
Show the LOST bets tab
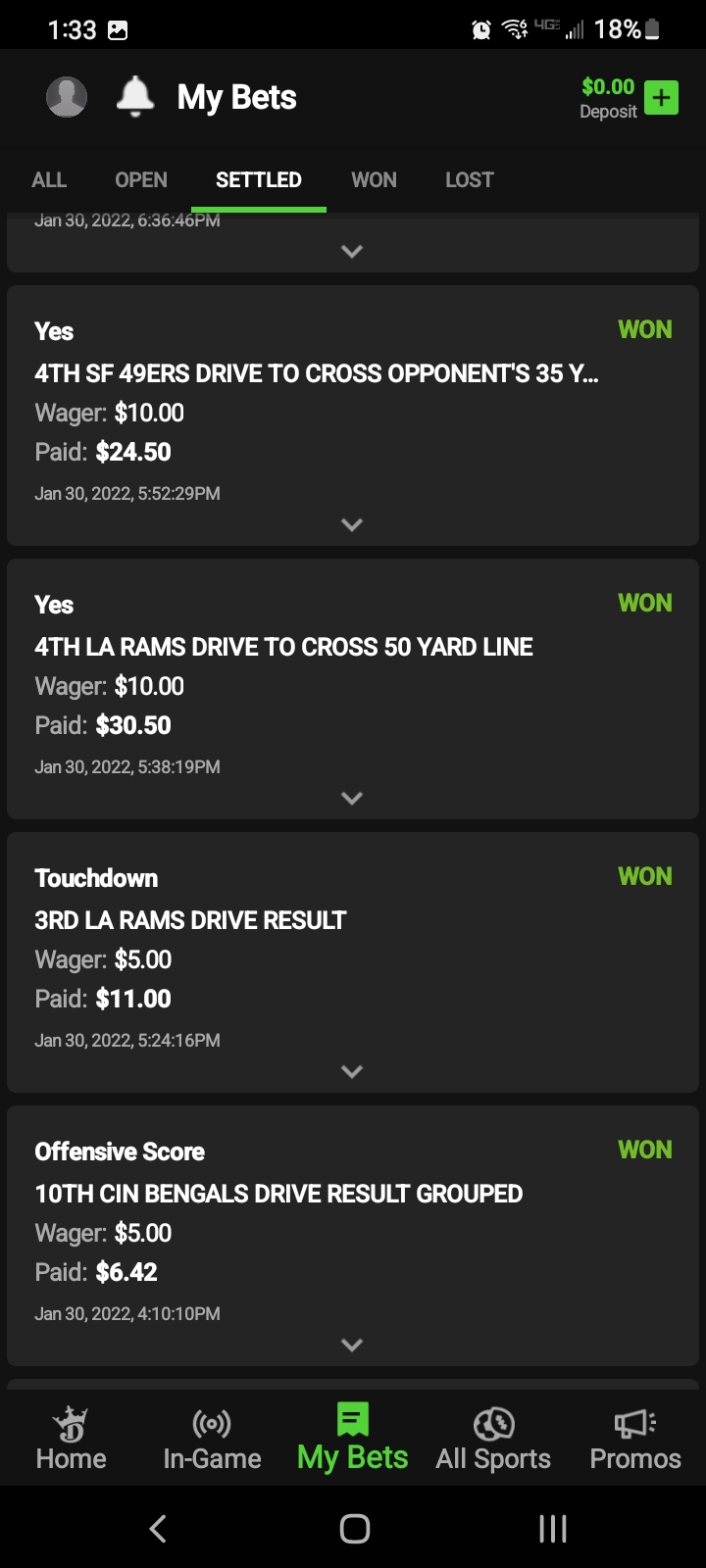coord(470,180)
